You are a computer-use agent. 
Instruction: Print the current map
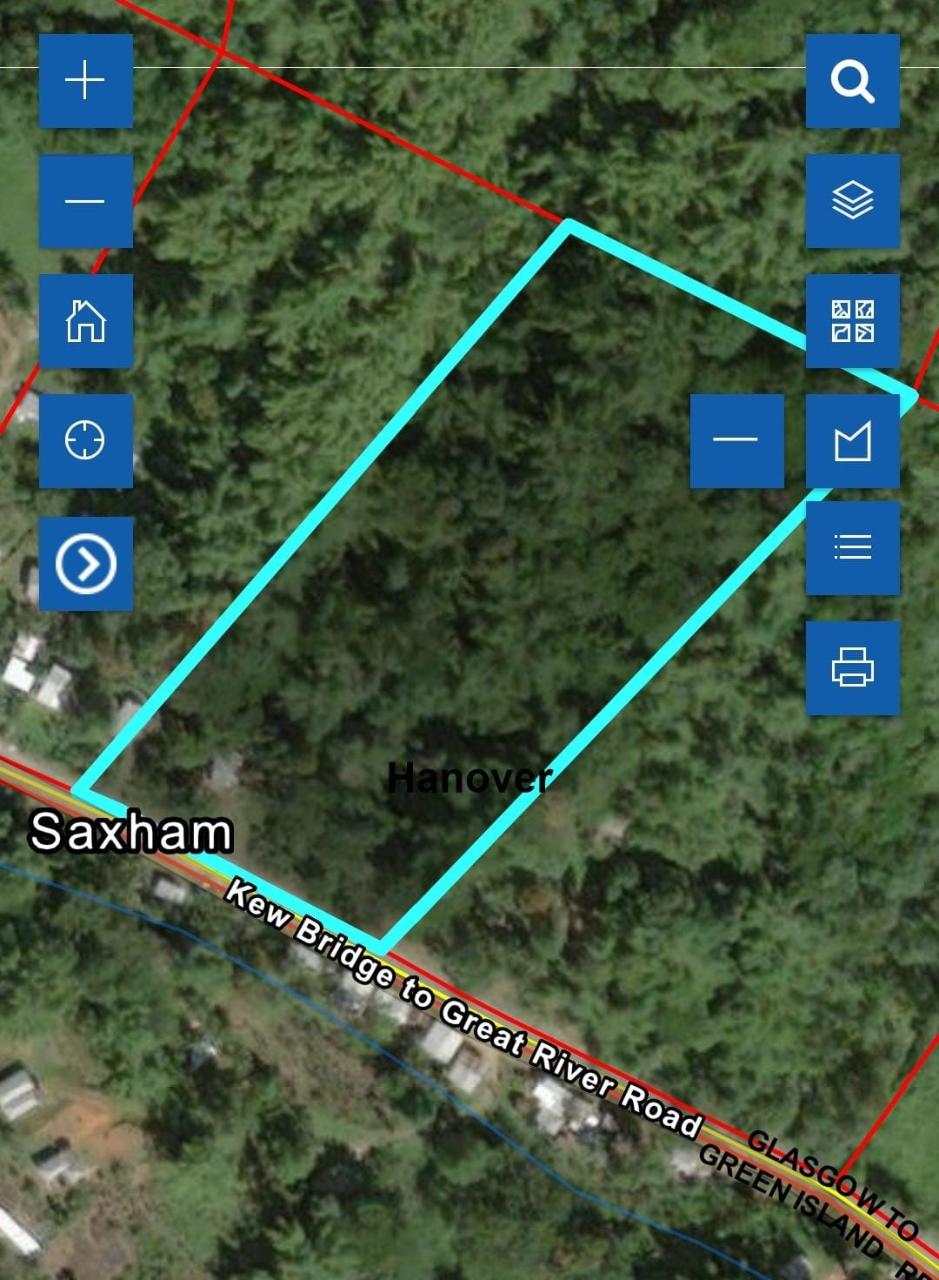click(x=852, y=668)
